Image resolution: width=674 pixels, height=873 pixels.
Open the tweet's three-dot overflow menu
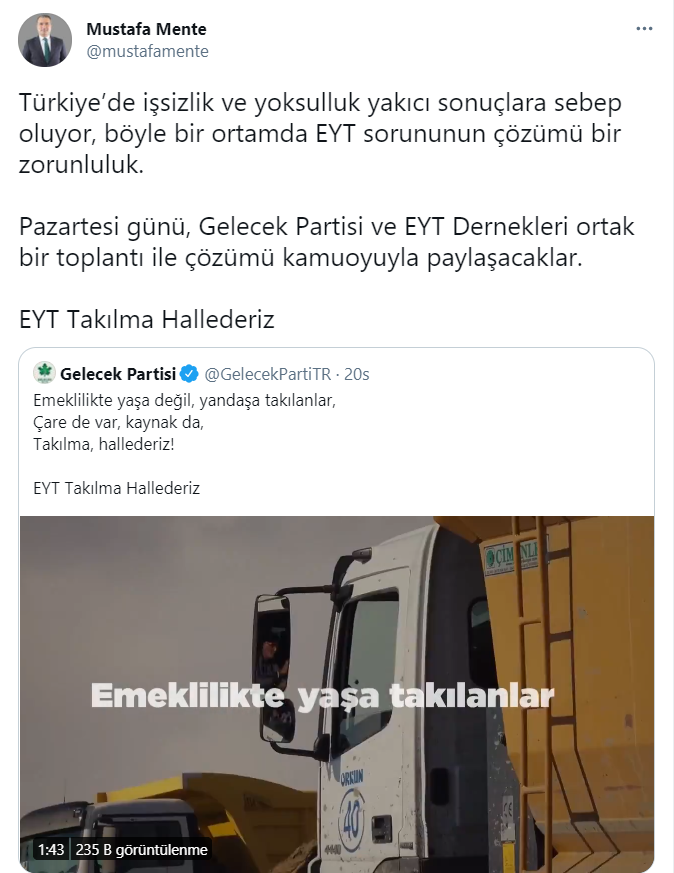[x=645, y=29]
